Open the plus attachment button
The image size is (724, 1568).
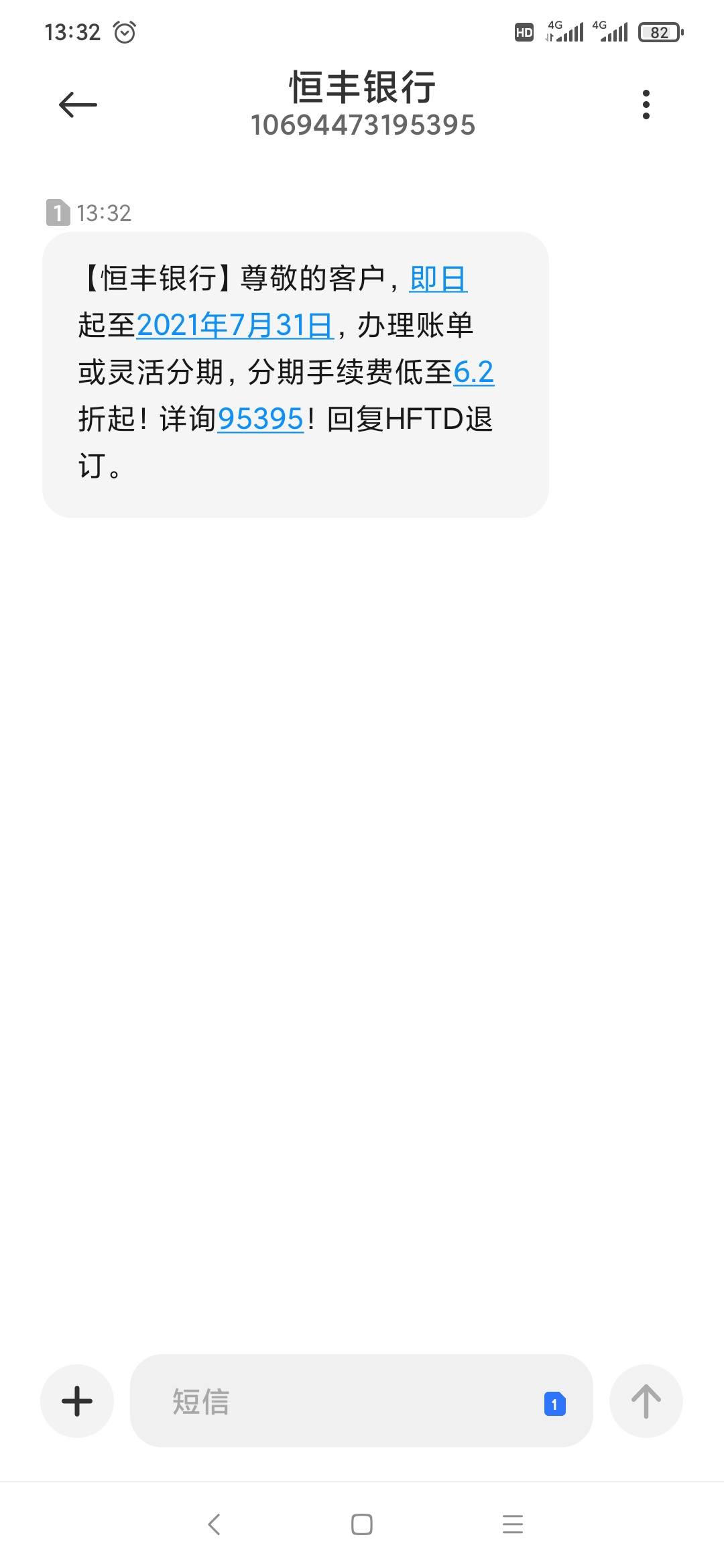(x=77, y=1400)
